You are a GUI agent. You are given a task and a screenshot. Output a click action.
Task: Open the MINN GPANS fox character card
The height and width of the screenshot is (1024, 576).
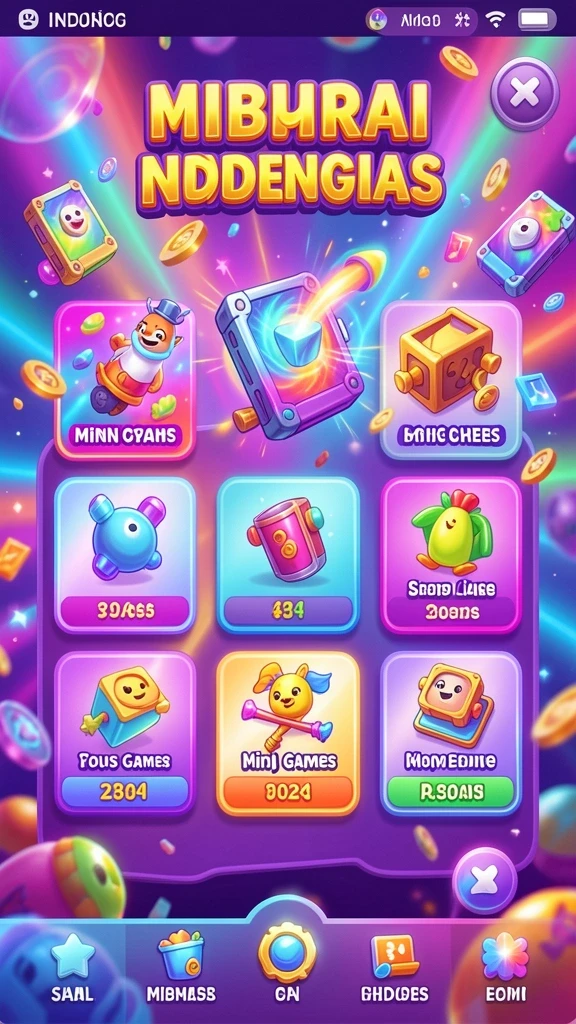[x=125, y=381]
